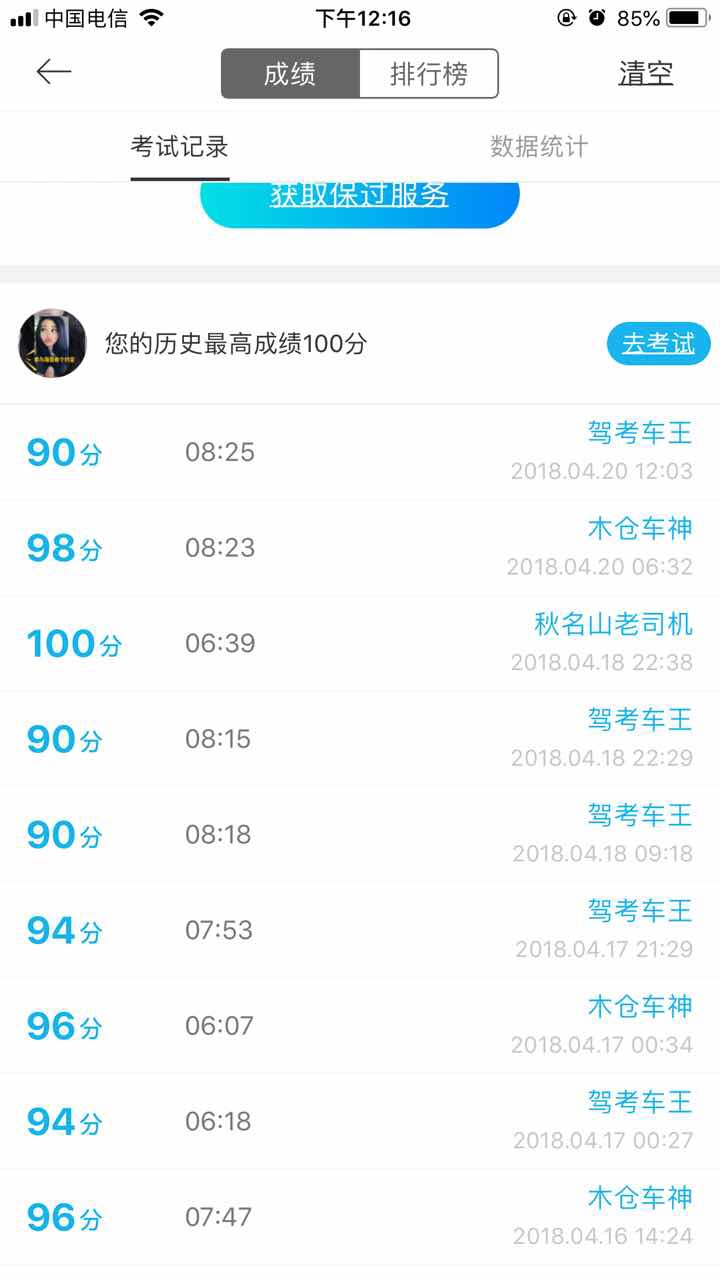720x1280 pixels.
Task: Open the record dated 2018.04.17 00:27
Action: pyautogui.click(x=360, y=1121)
